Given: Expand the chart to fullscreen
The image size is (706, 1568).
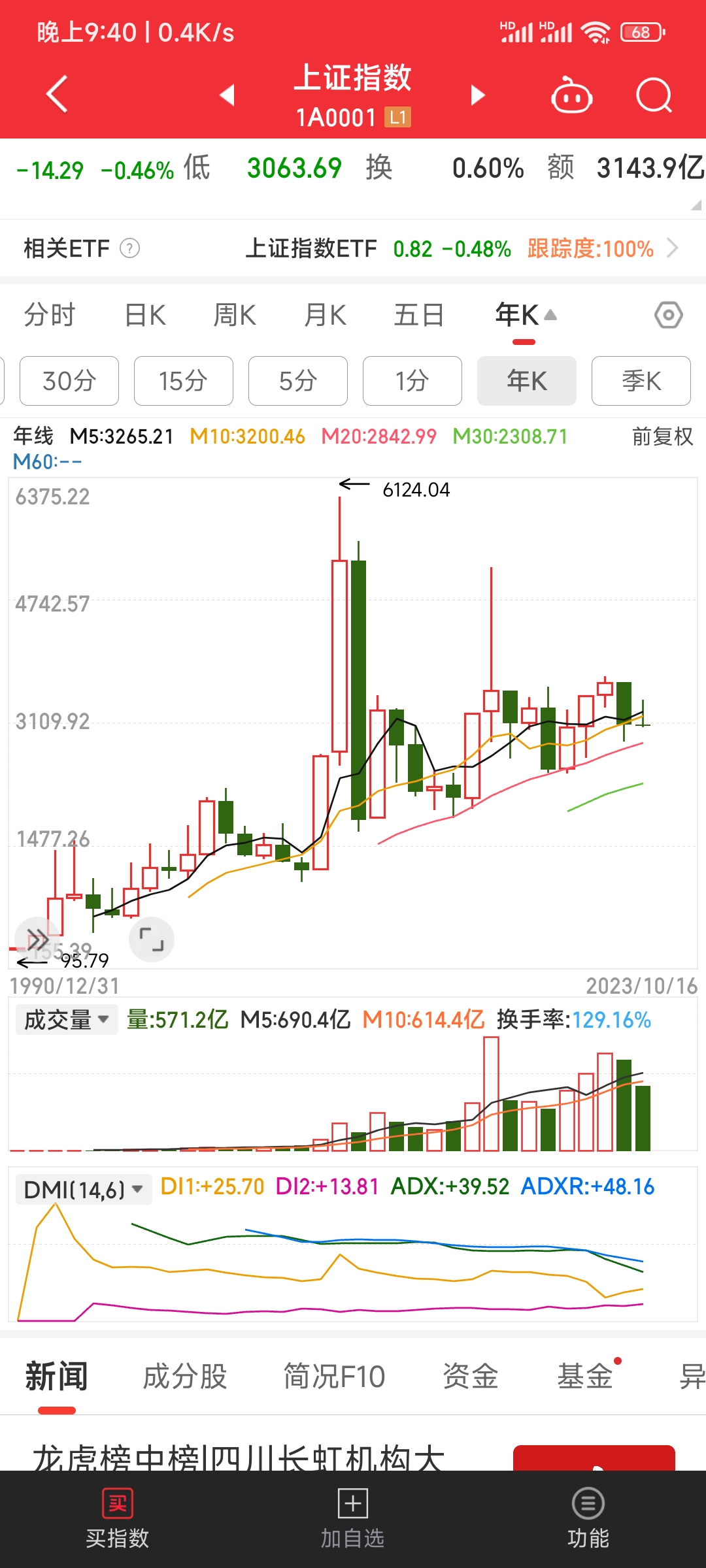Looking at the screenshot, I should [152, 939].
